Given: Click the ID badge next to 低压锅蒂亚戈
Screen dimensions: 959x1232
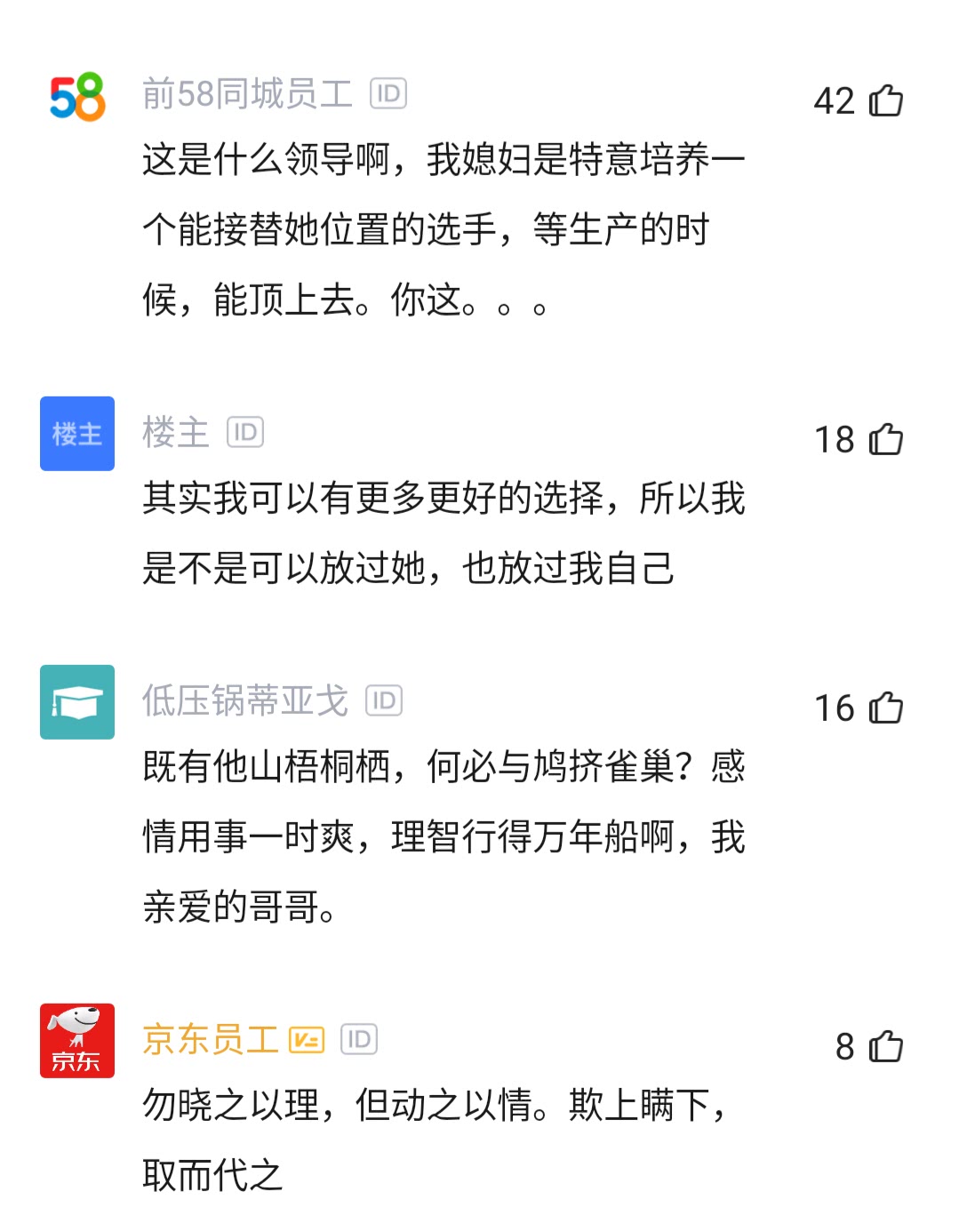Looking at the screenshot, I should click(386, 700).
